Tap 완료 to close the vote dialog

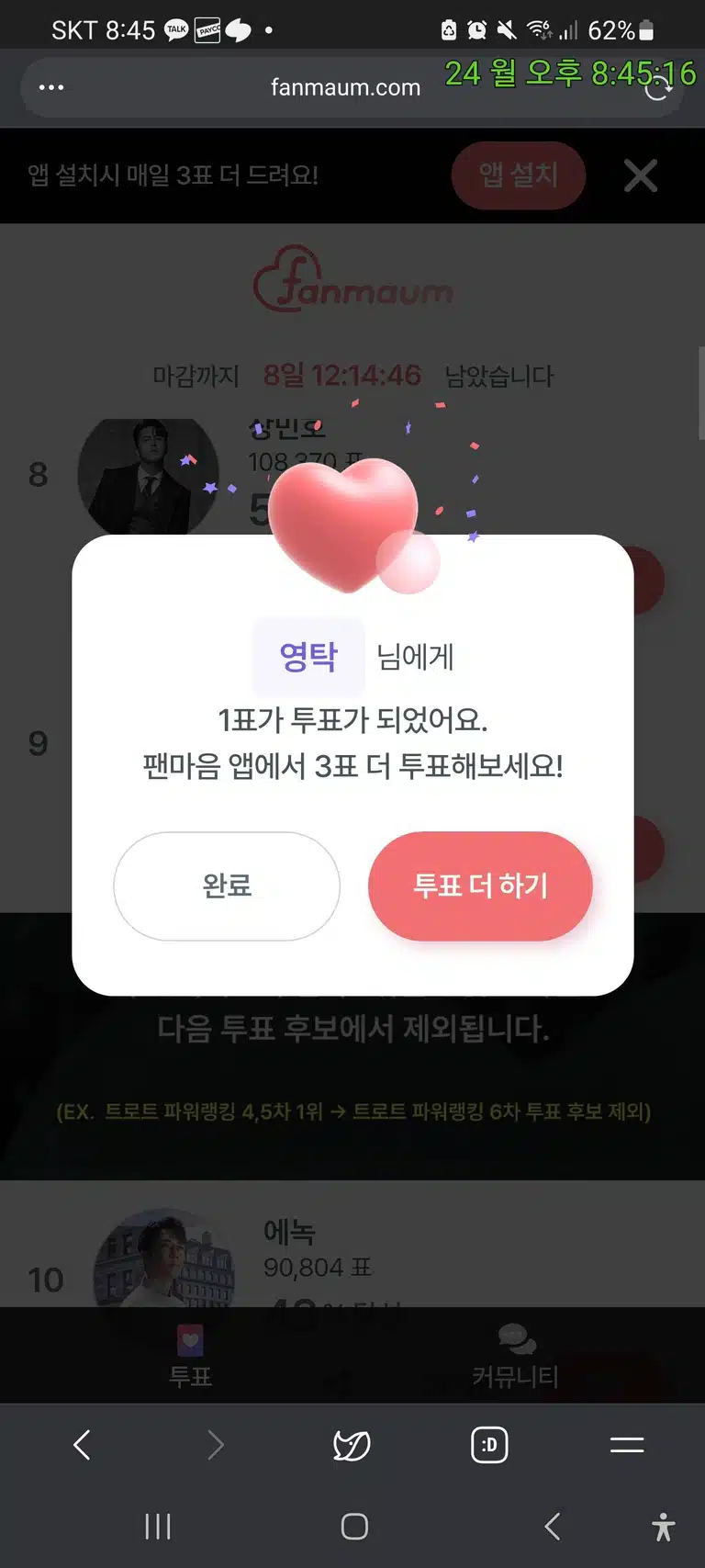[227, 886]
